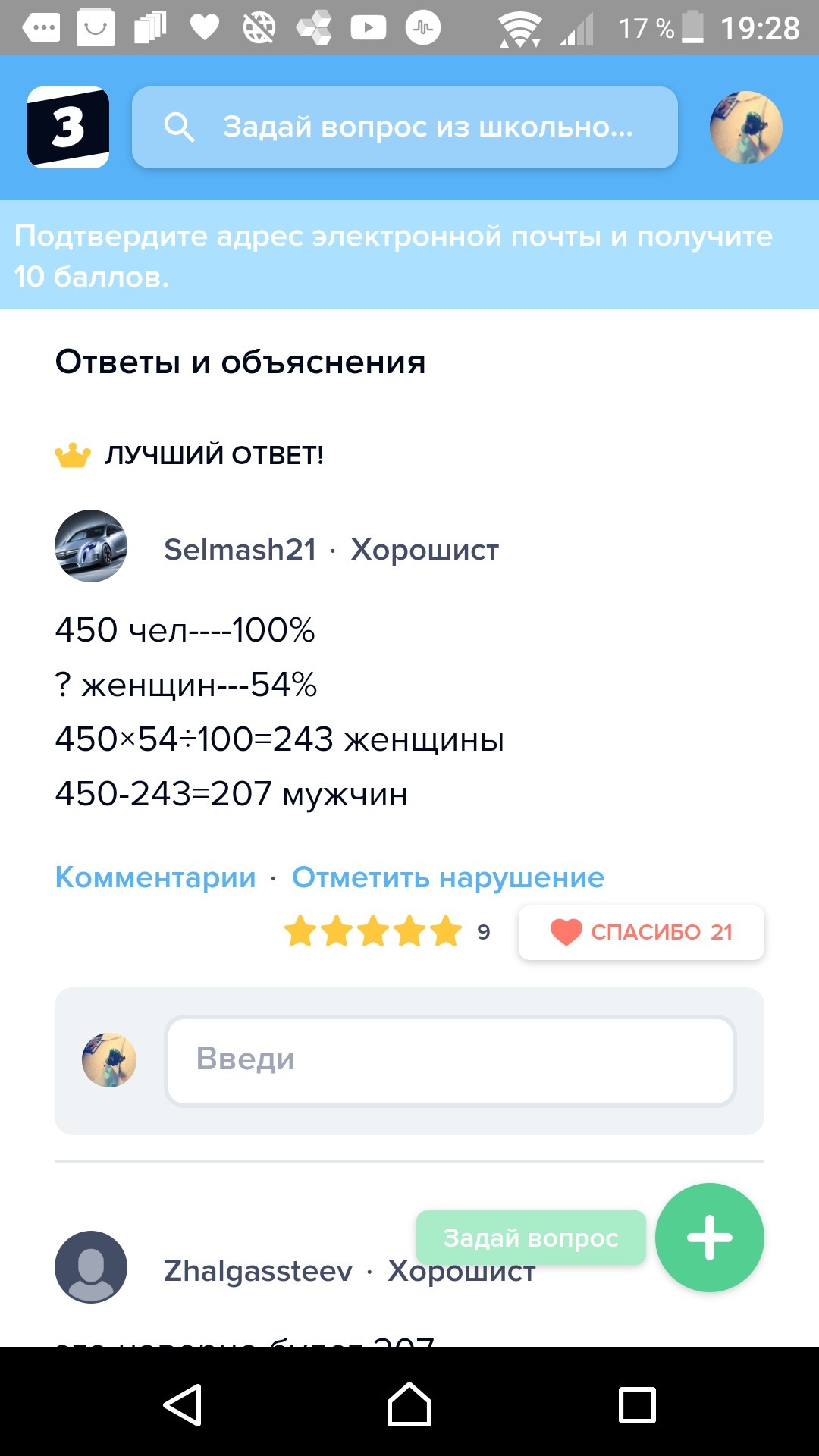Rate Selmash21's answer with five stars
819x1456 pixels.
tap(446, 931)
